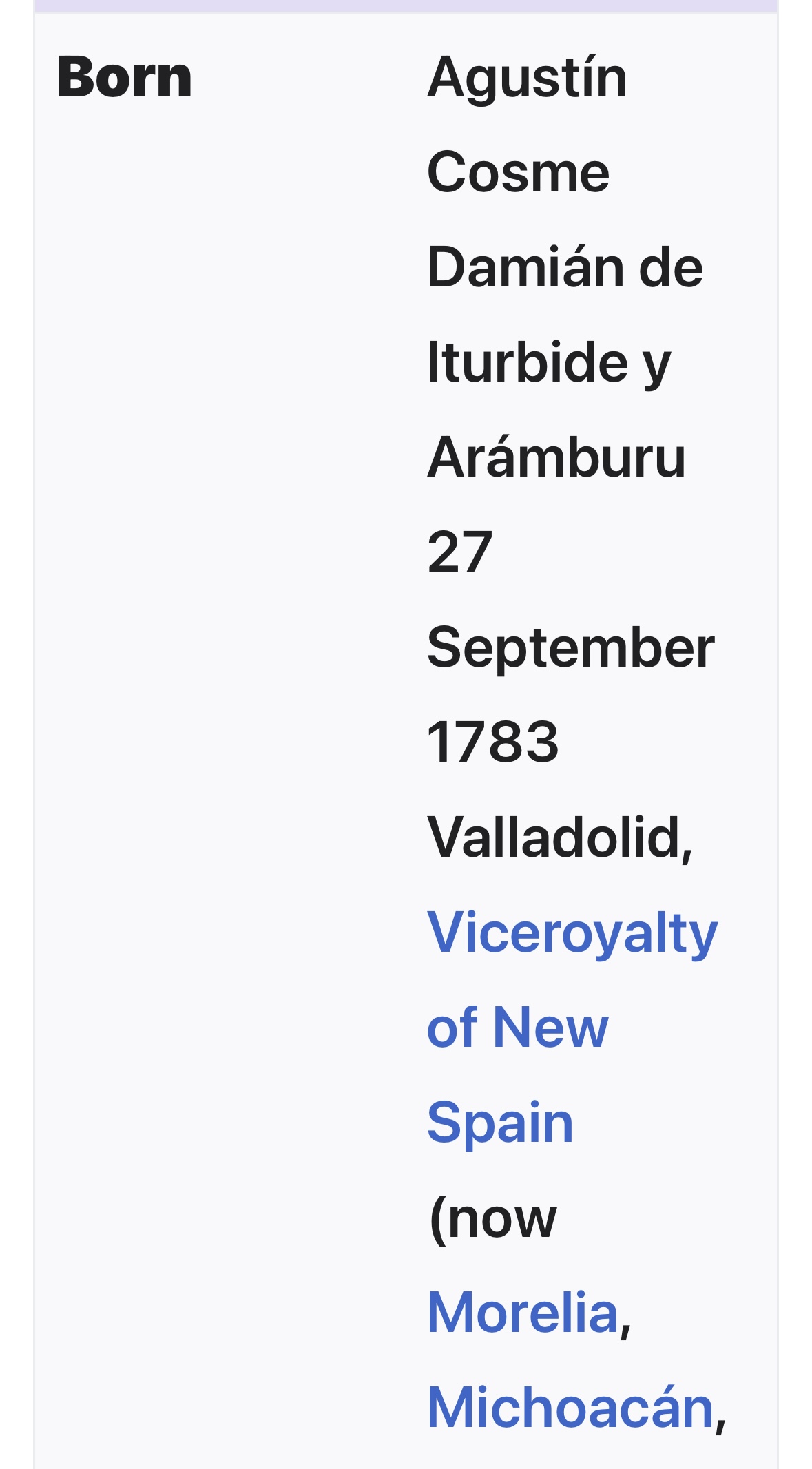Viewport: 812px width, 1469px height.
Task: Open the Morelia link
Action: pyautogui.click(x=523, y=1313)
